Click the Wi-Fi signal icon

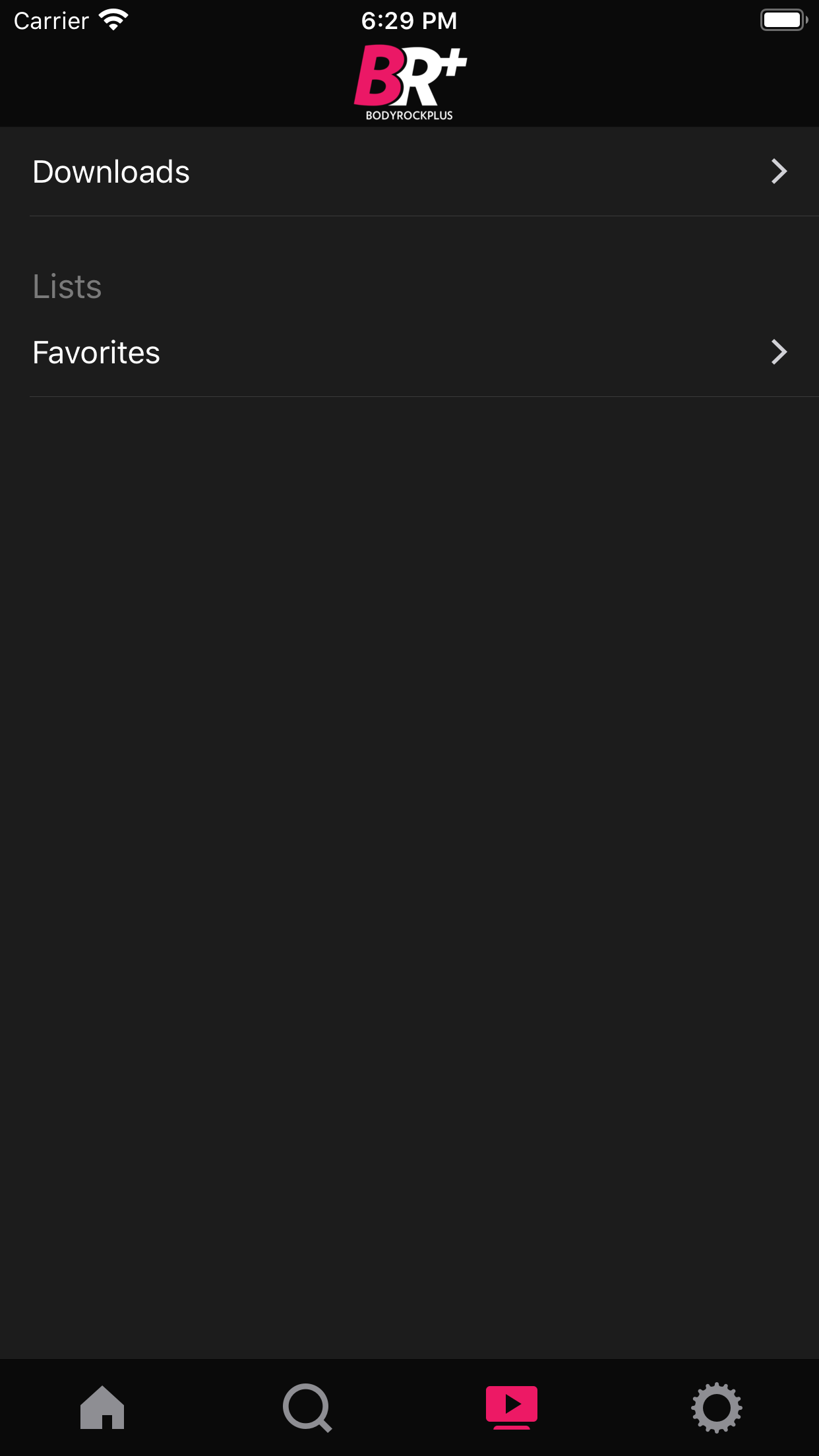click(x=115, y=19)
